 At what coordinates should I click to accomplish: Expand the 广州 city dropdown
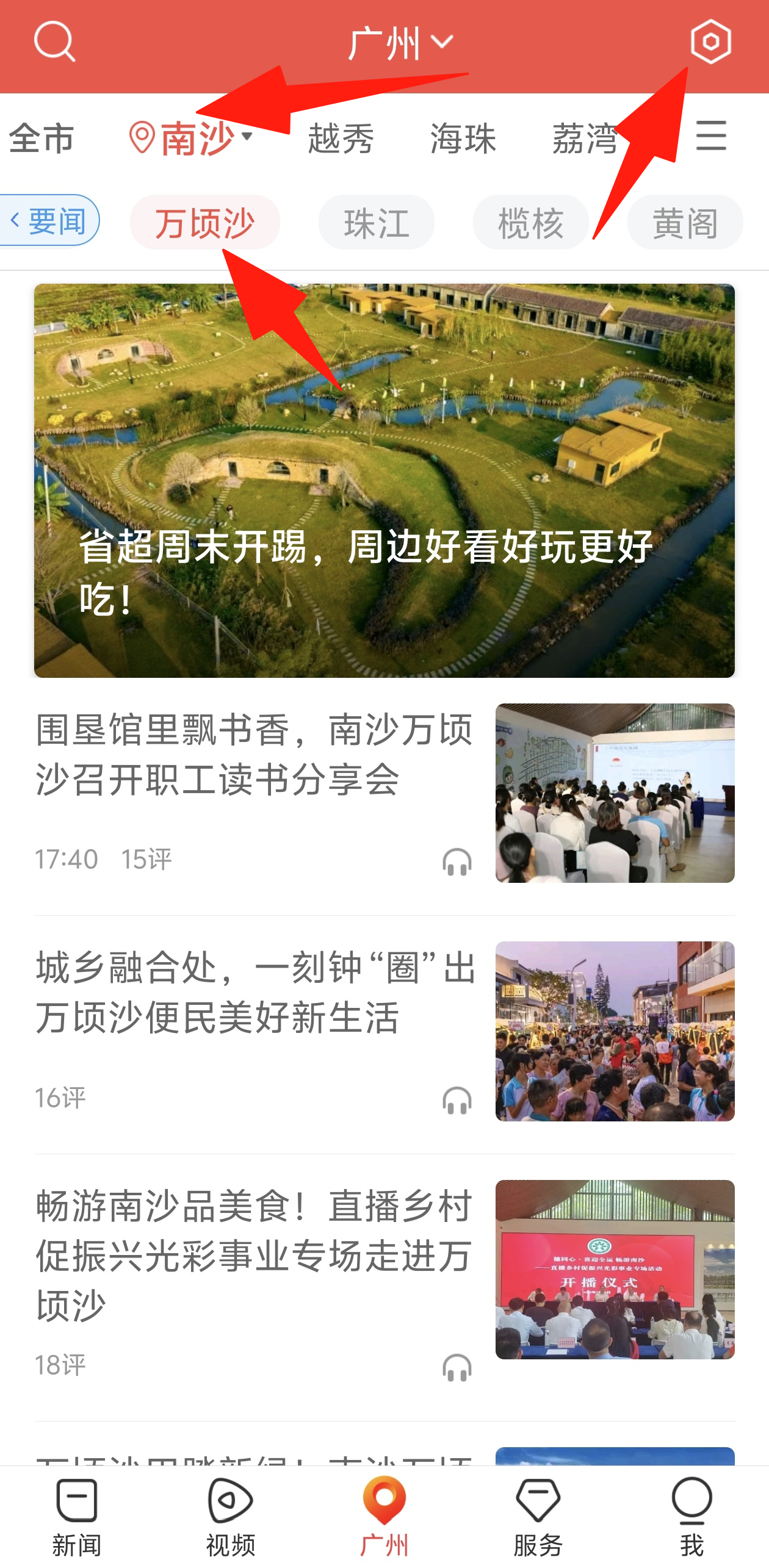400,43
